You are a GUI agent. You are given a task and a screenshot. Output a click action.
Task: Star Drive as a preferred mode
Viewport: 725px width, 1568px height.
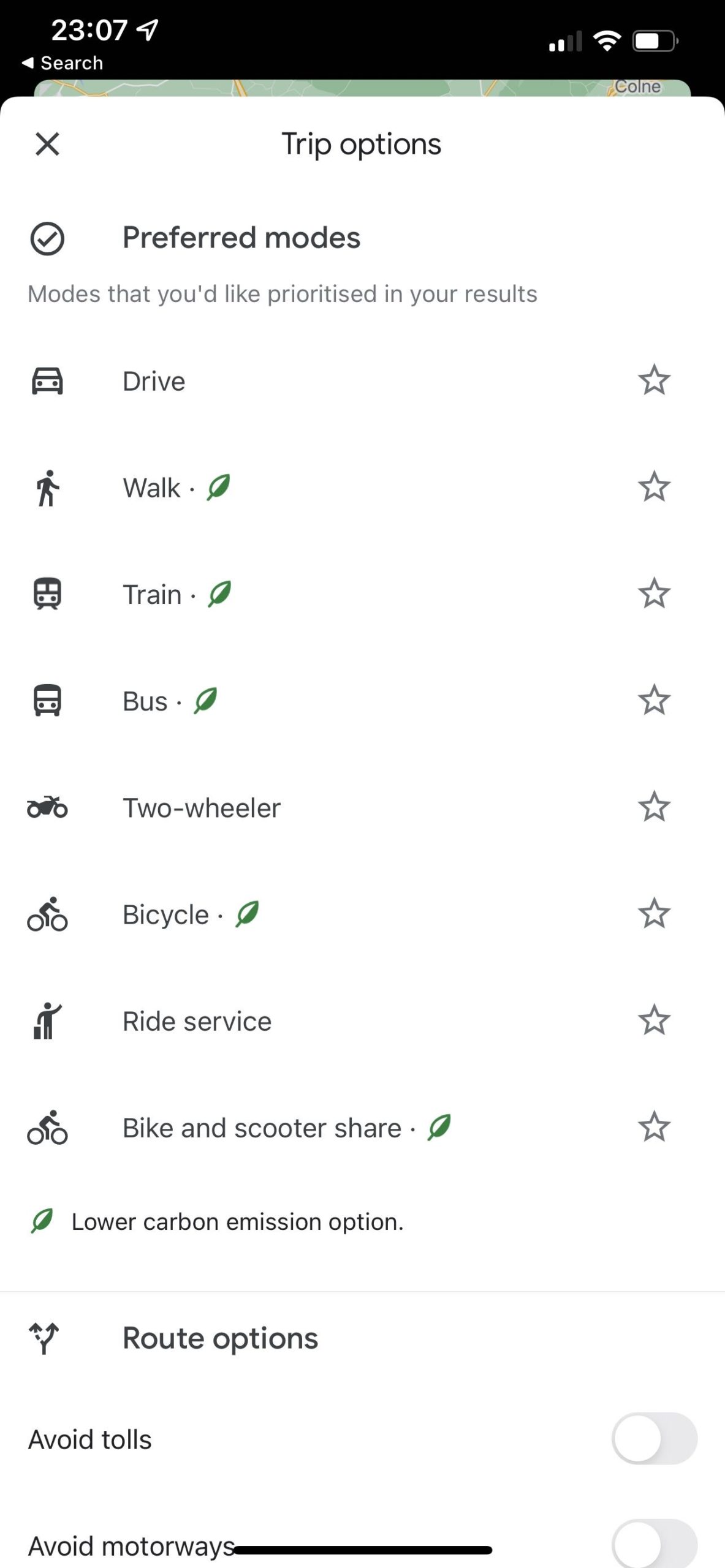(x=654, y=380)
